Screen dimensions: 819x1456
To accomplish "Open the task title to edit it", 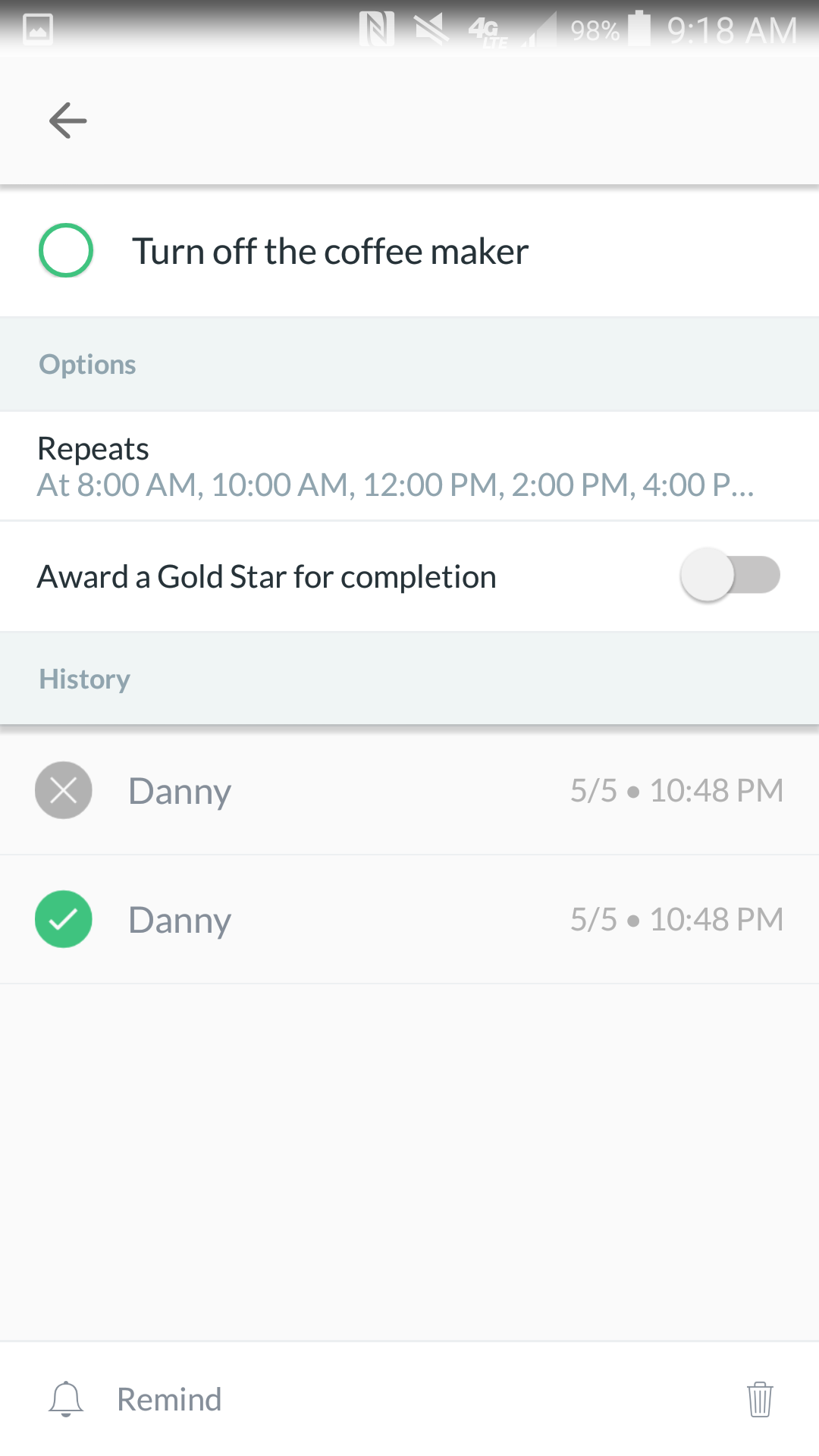I will pyautogui.click(x=330, y=251).
